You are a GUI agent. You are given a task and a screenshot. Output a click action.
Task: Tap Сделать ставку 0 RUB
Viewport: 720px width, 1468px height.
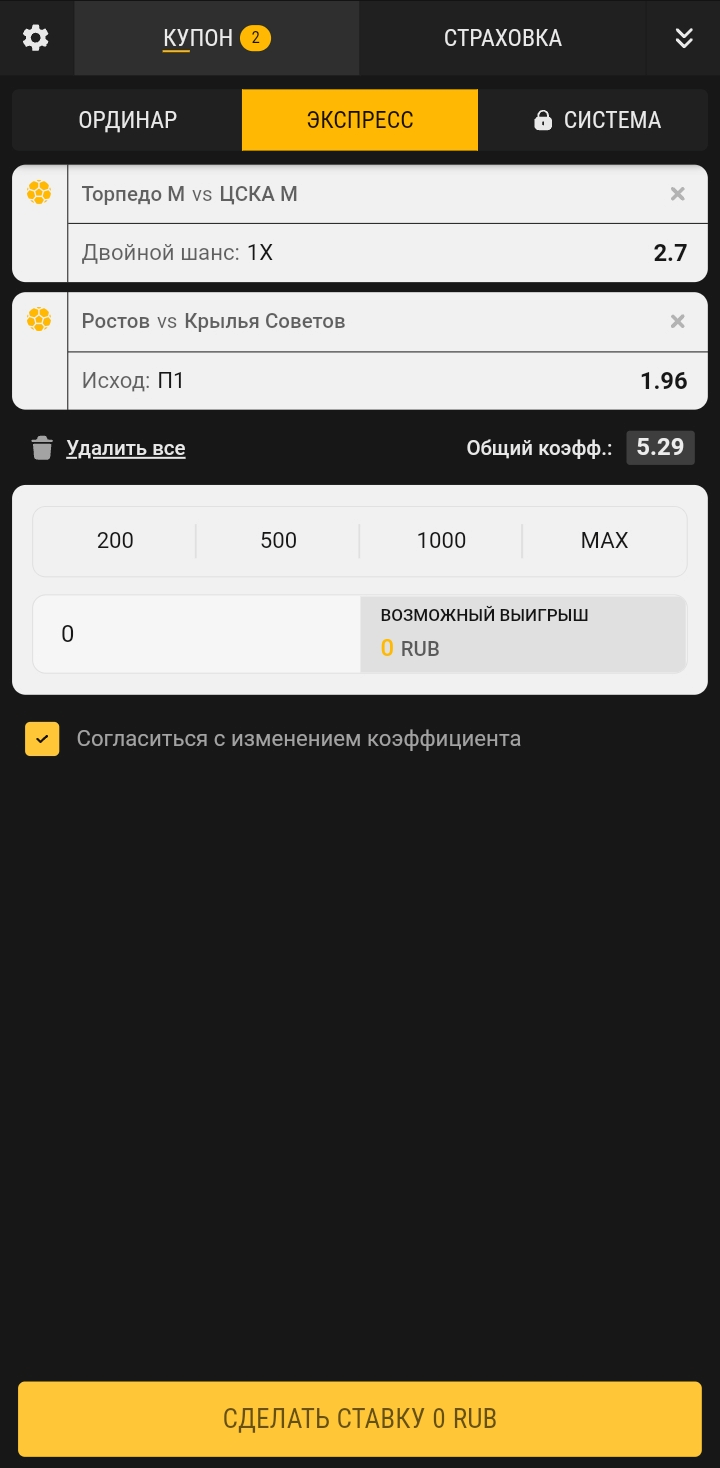point(360,1418)
